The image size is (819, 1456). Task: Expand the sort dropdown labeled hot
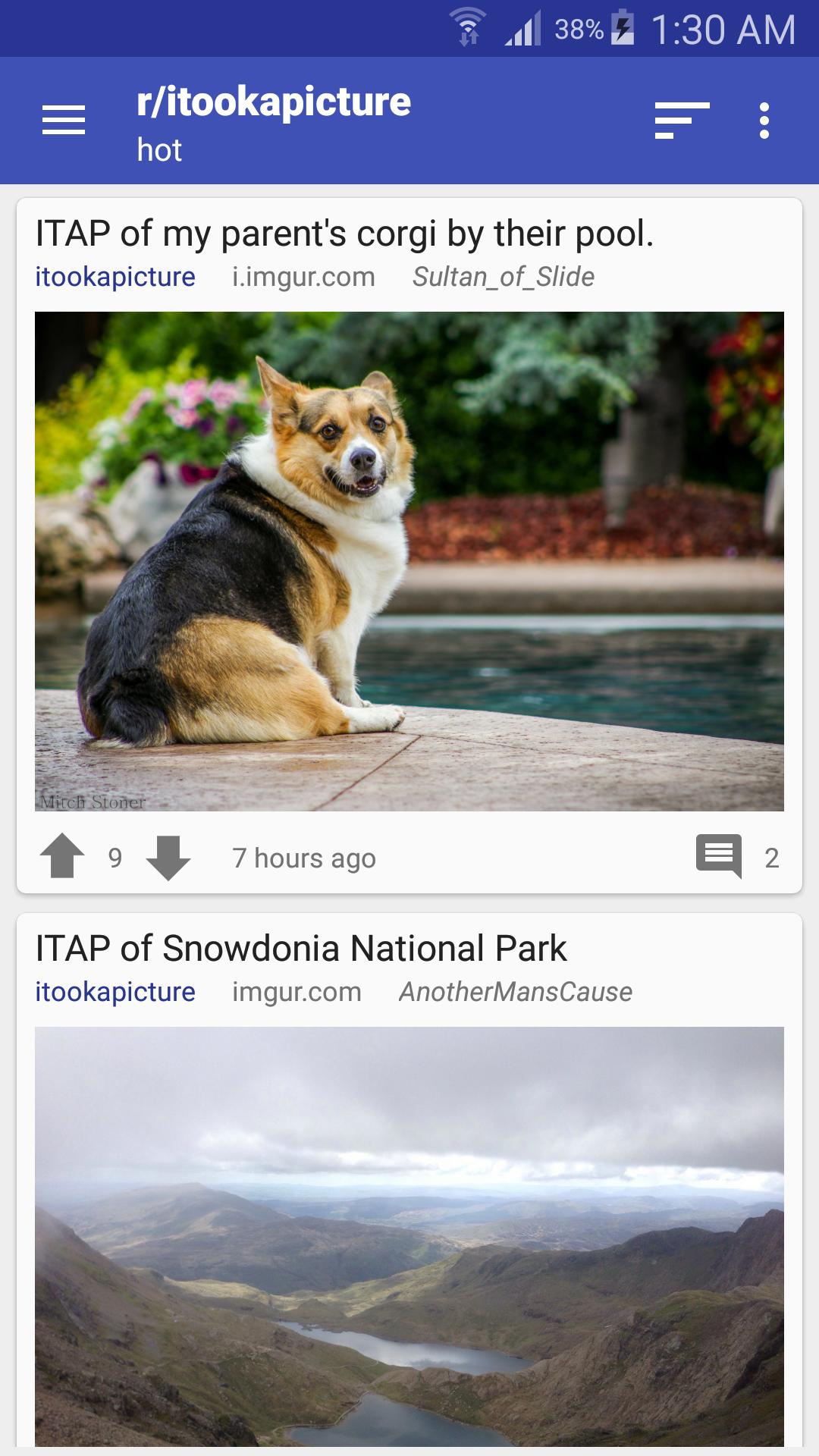pos(158,150)
